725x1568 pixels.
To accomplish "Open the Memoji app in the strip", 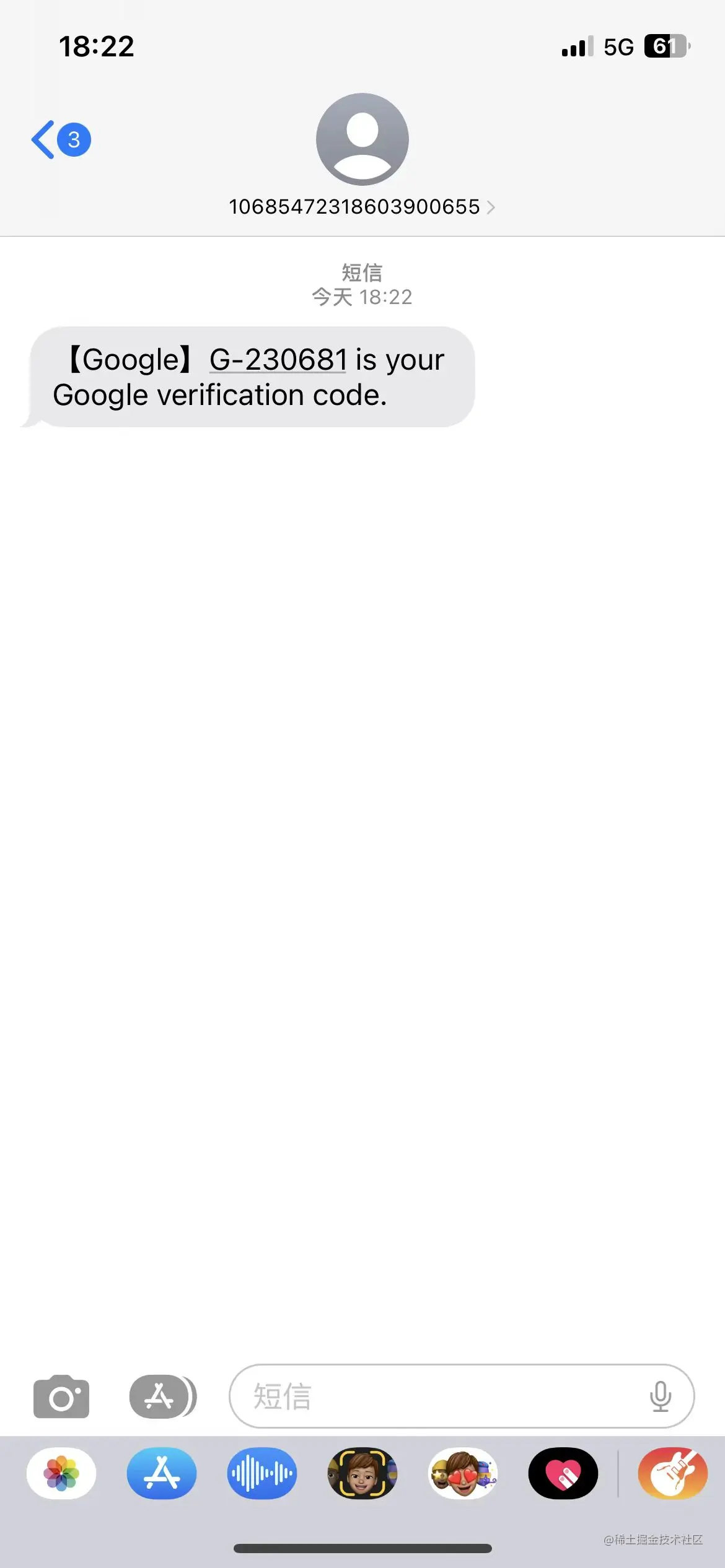I will pyautogui.click(x=362, y=1474).
